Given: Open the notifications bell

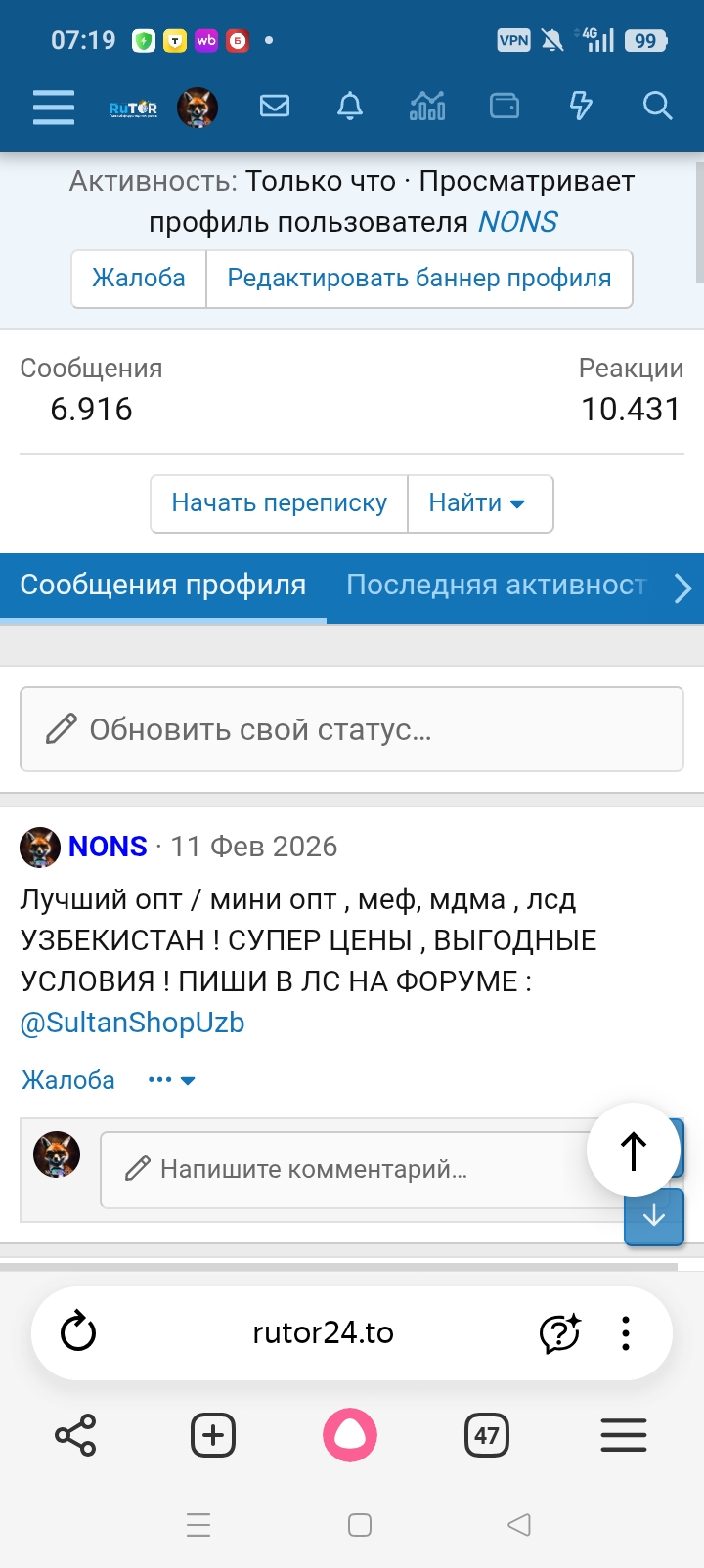Looking at the screenshot, I should [x=350, y=106].
